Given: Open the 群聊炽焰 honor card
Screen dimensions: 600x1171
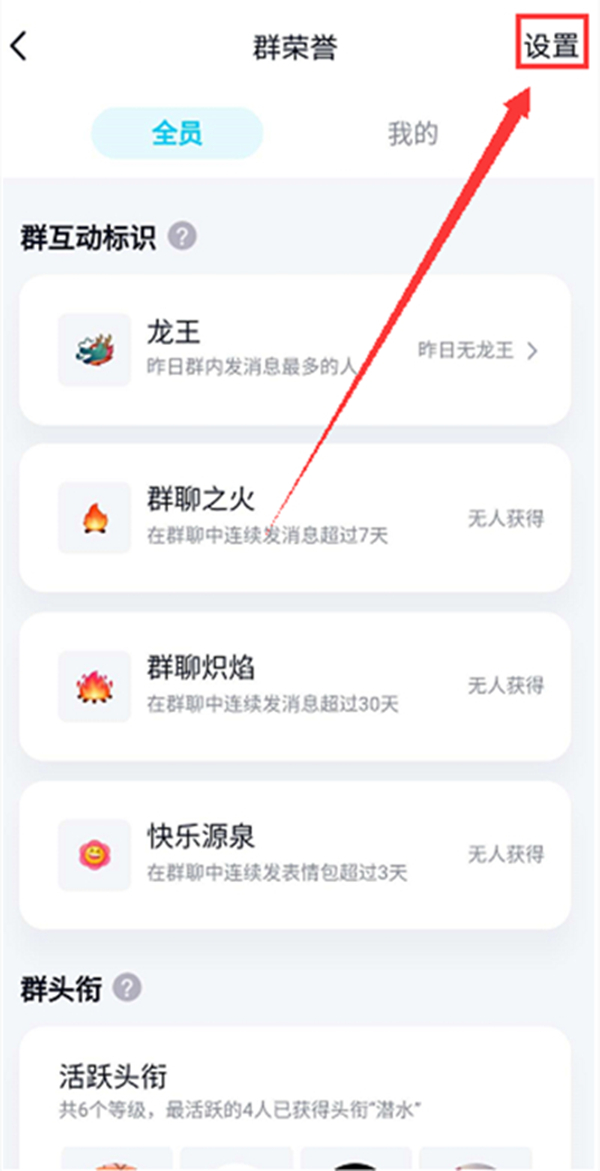Looking at the screenshot, I should (x=295, y=686).
